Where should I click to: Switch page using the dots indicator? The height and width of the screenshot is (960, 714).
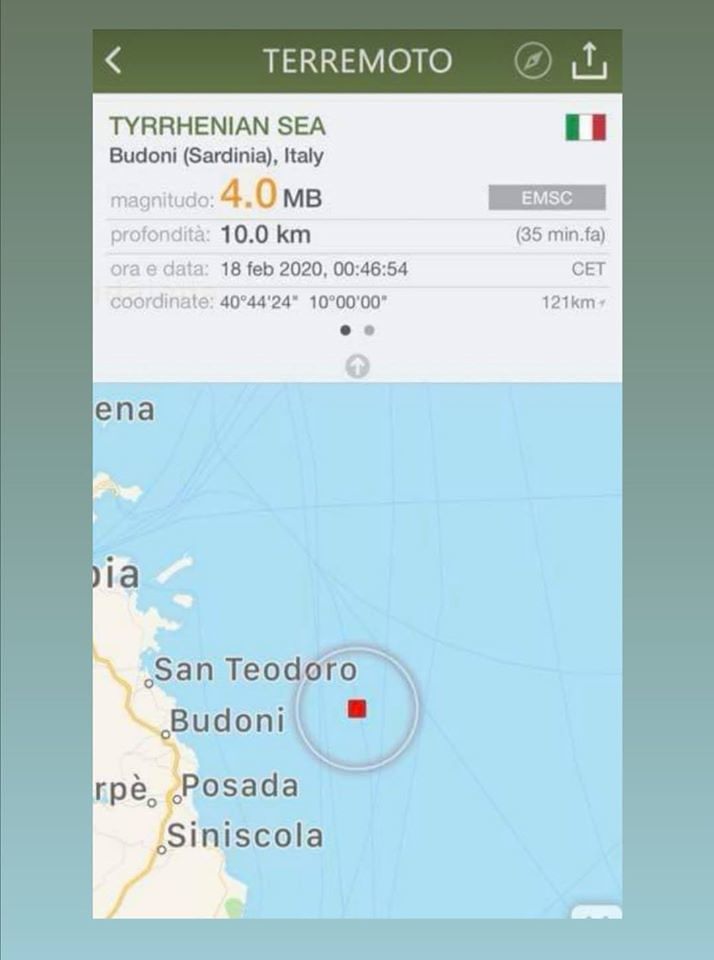point(369,329)
